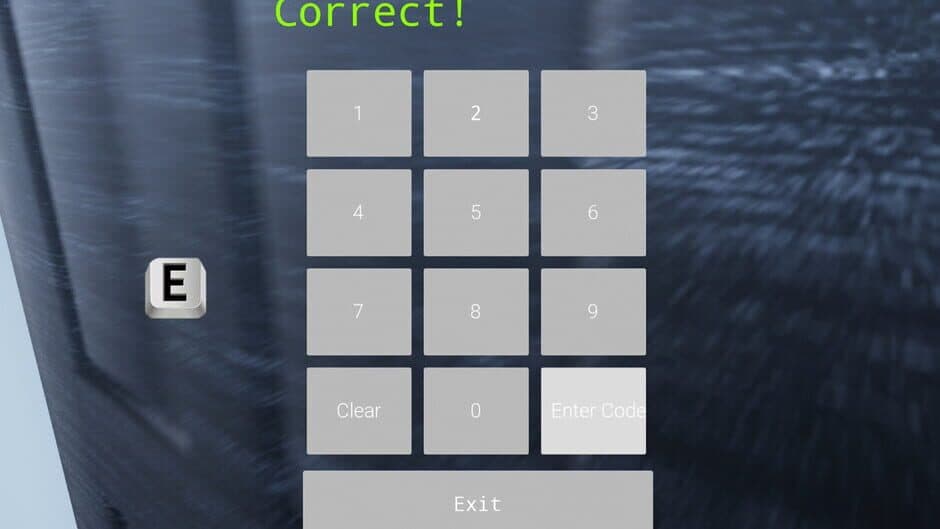Select the number 3 key
940x529 pixels.
click(593, 113)
